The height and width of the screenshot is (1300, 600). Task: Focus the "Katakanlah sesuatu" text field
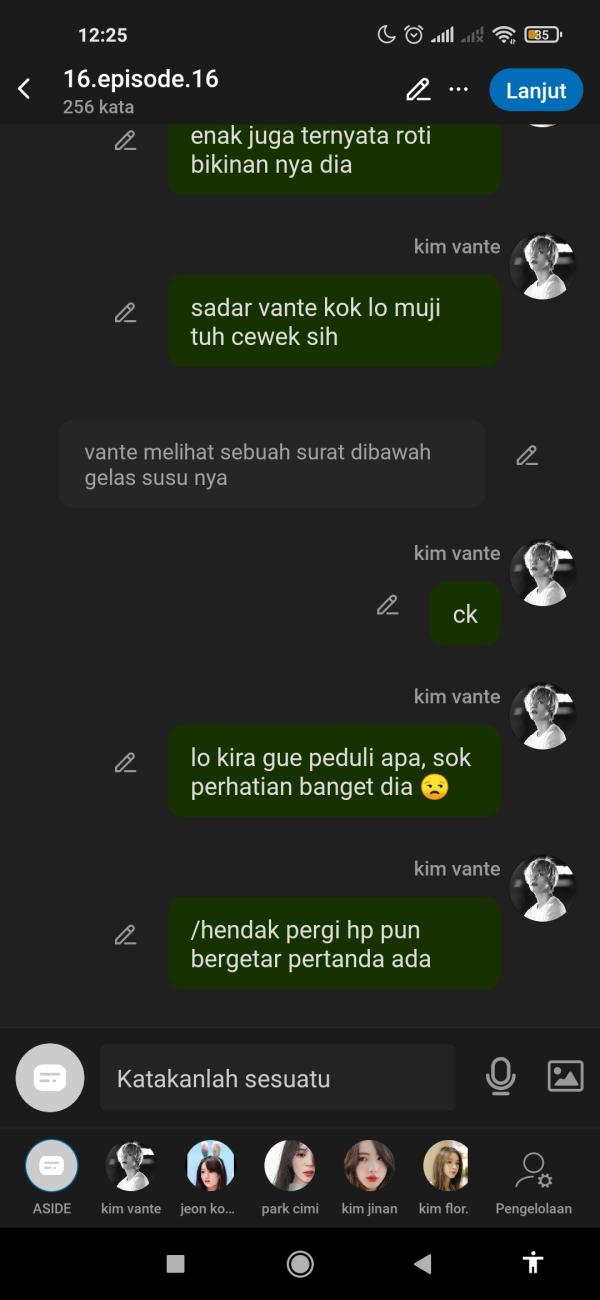coord(277,1079)
